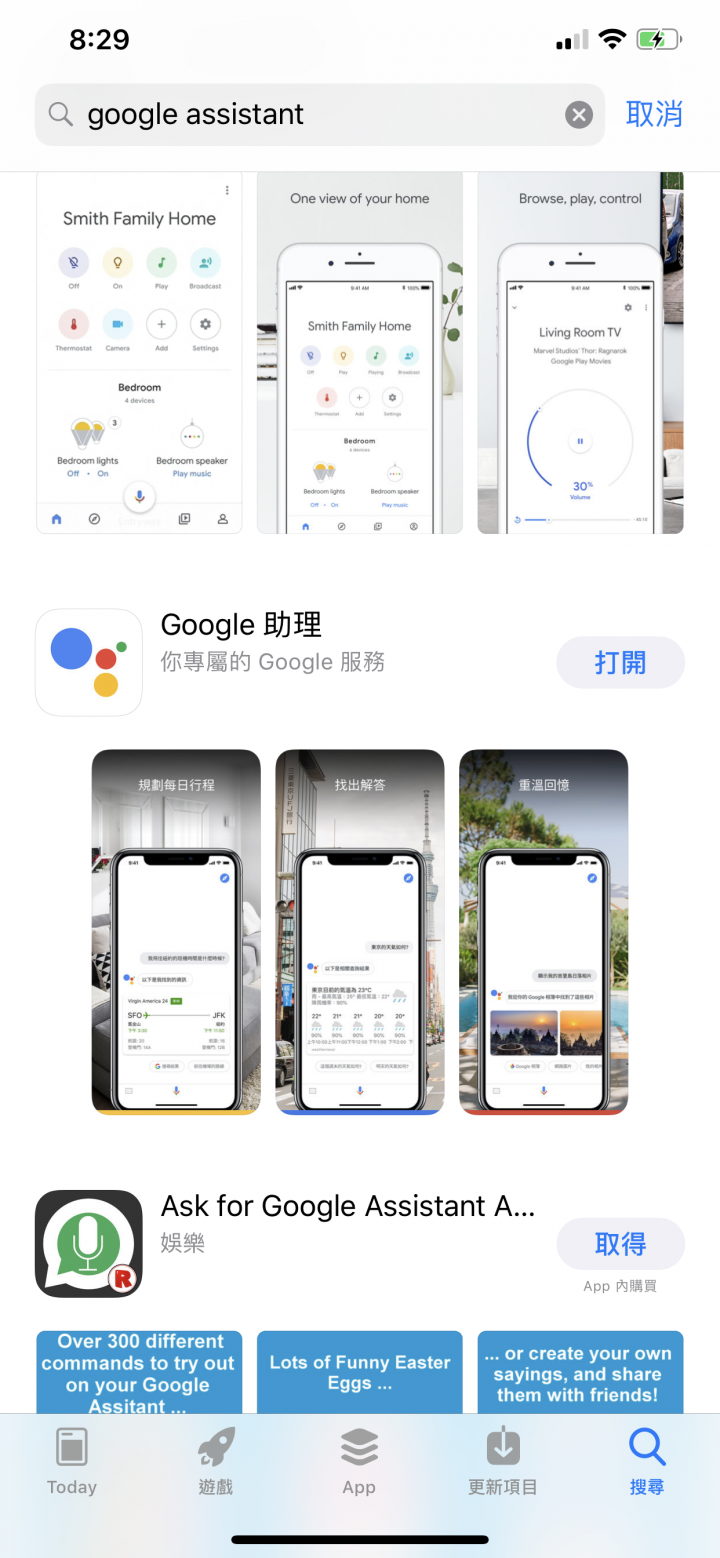Open the Smith Family Home screenshot
Viewport: 720px width, 1558px height.
coord(139,352)
